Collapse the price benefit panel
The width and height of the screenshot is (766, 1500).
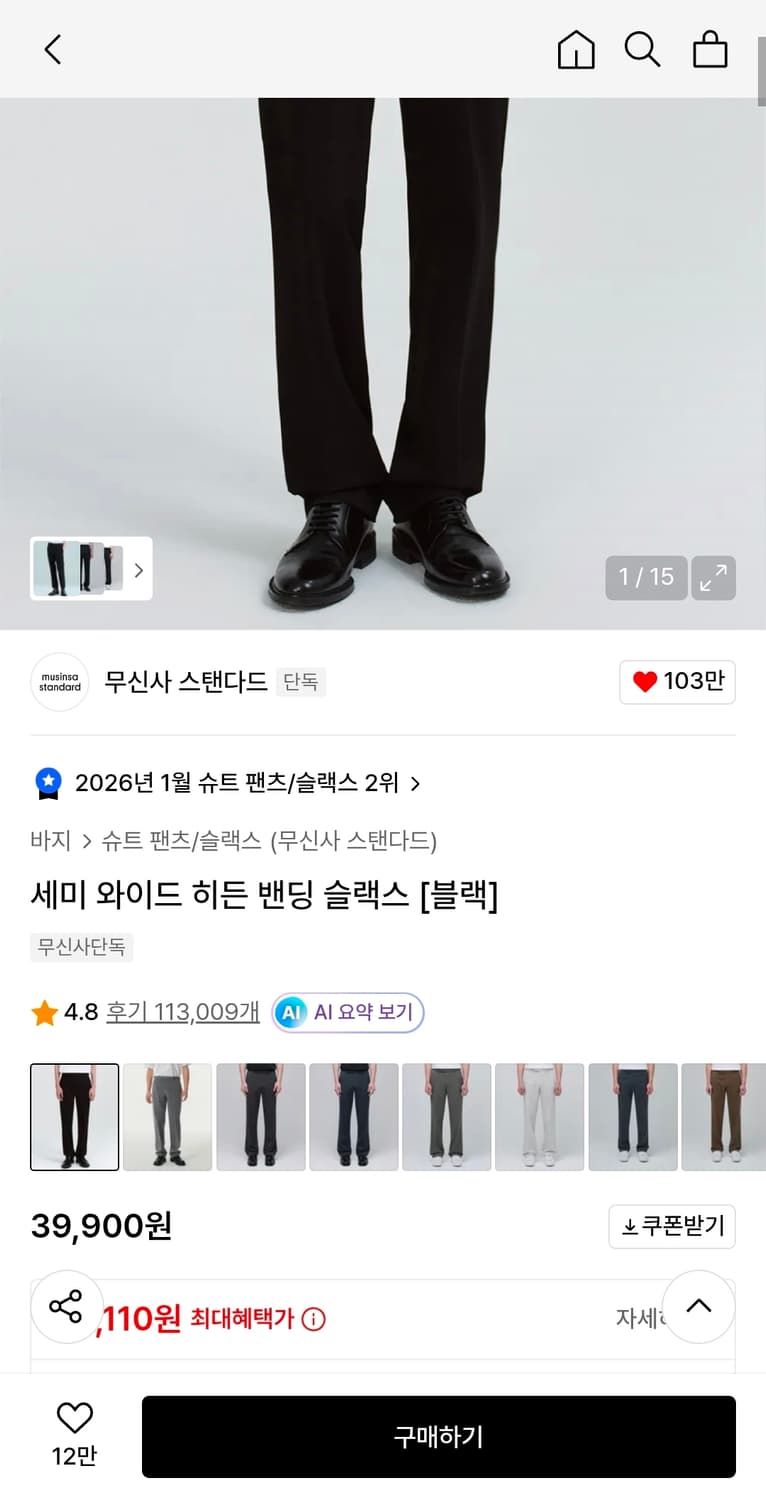[698, 1306]
